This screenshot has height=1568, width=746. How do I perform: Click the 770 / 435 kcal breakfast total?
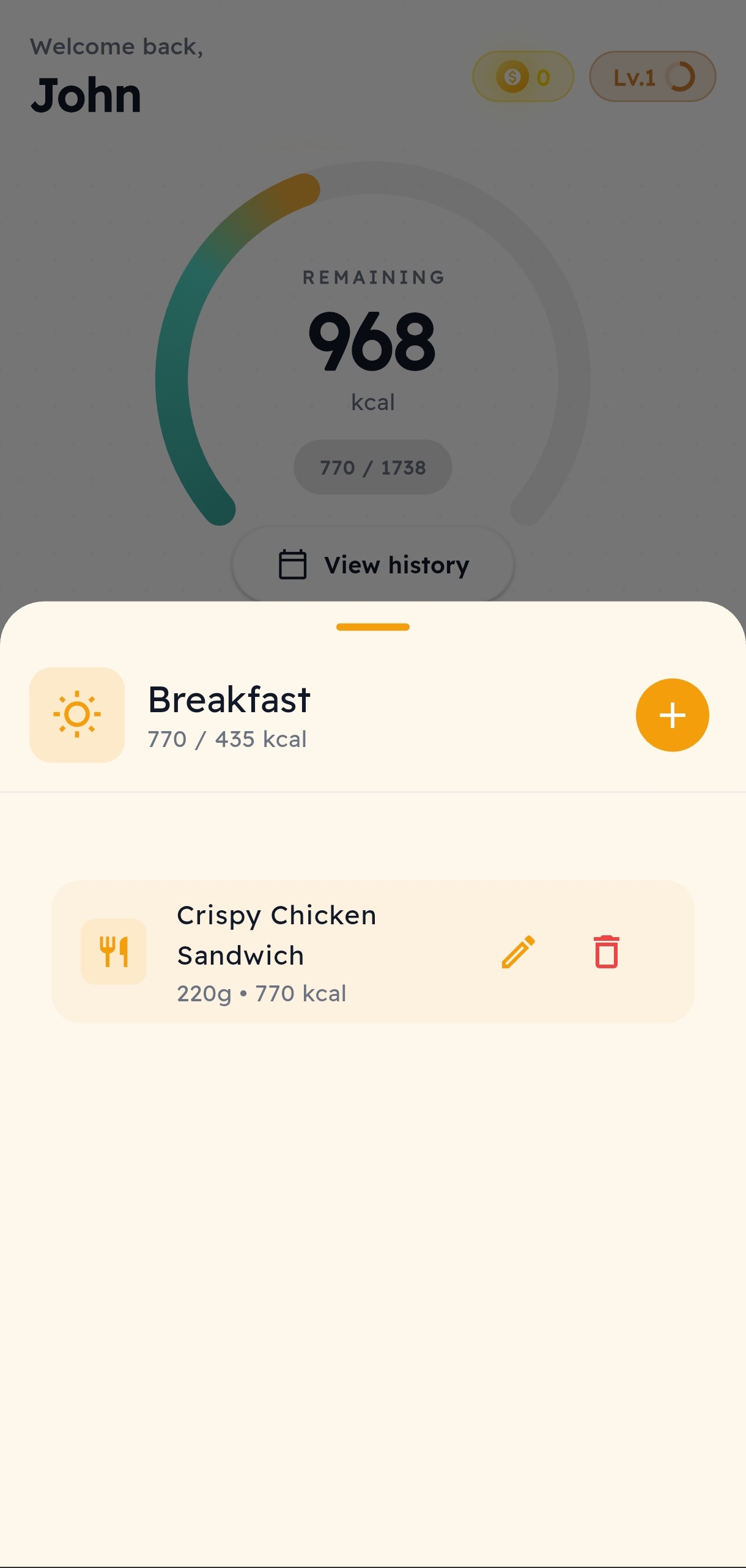click(x=227, y=738)
